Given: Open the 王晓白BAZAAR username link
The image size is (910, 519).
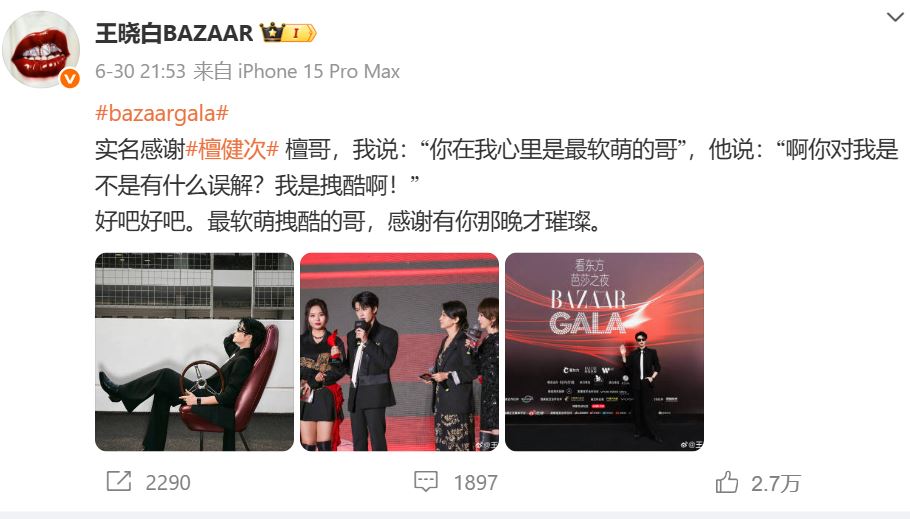Looking at the screenshot, I should [x=173, y=33].
